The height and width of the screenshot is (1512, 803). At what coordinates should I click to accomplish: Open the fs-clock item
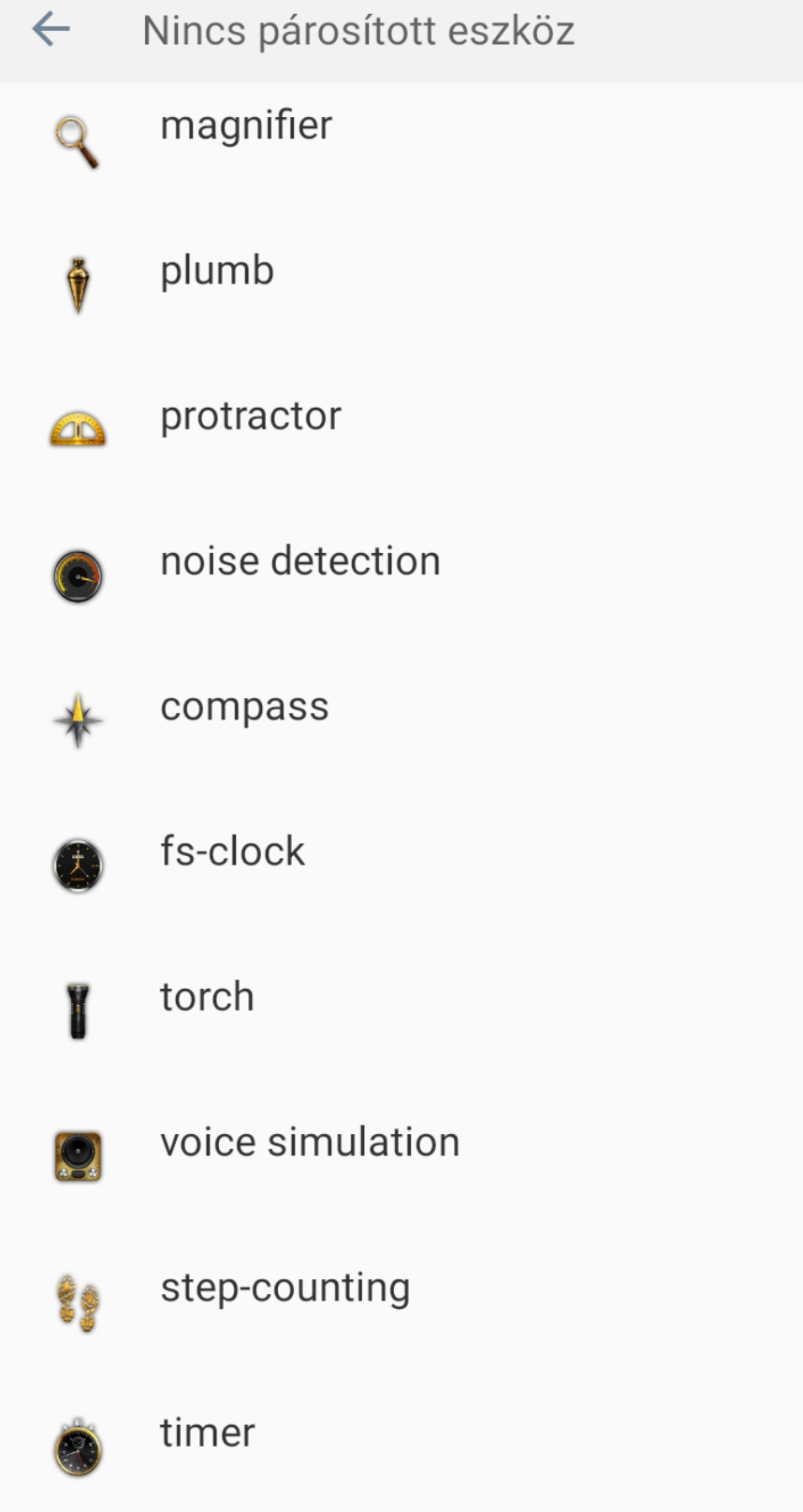point(232,851)
